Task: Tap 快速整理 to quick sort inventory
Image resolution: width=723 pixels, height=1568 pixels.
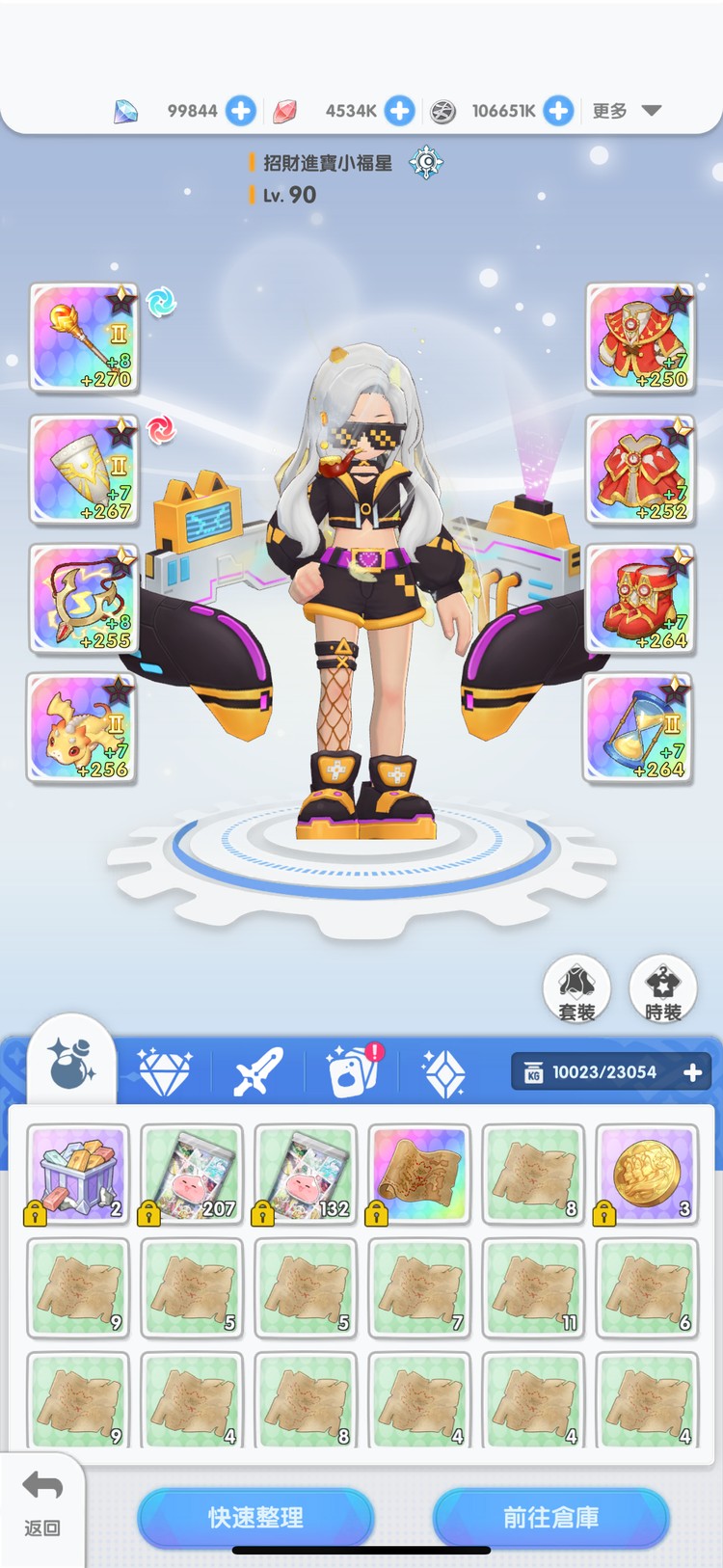Action: tap(255, 1517)
